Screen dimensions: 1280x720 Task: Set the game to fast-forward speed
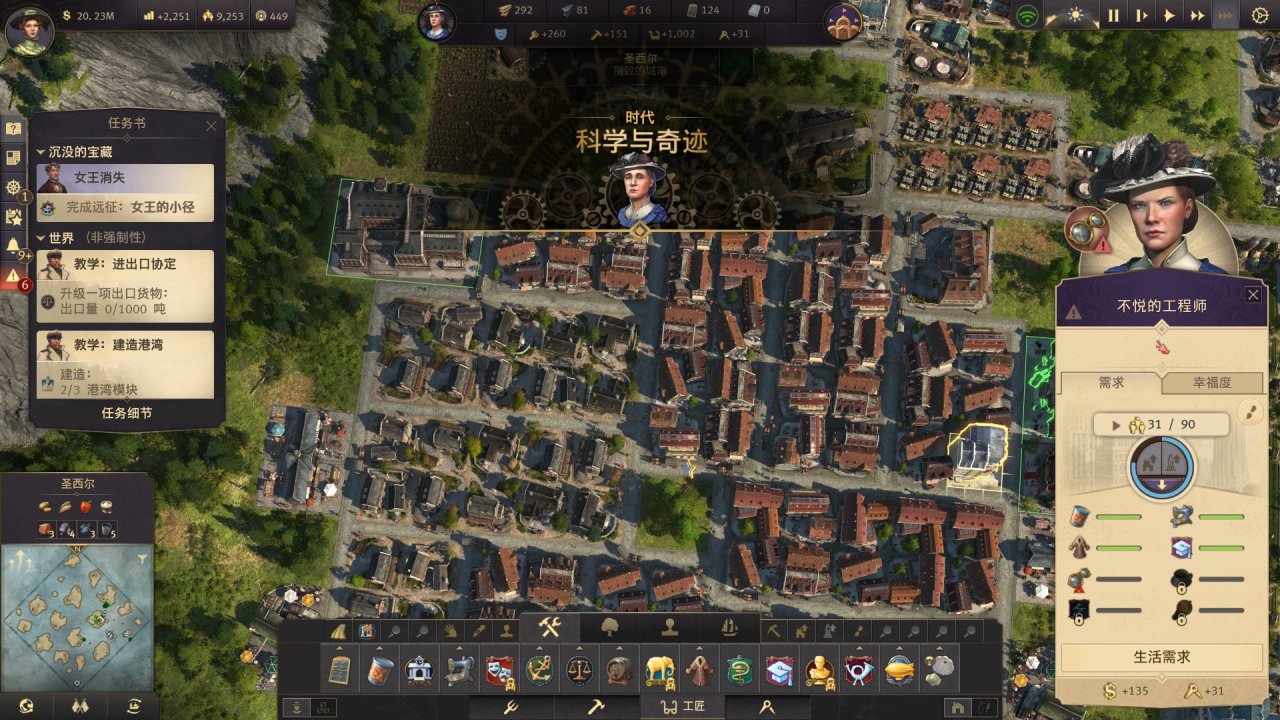click(x=1197, y=15)
